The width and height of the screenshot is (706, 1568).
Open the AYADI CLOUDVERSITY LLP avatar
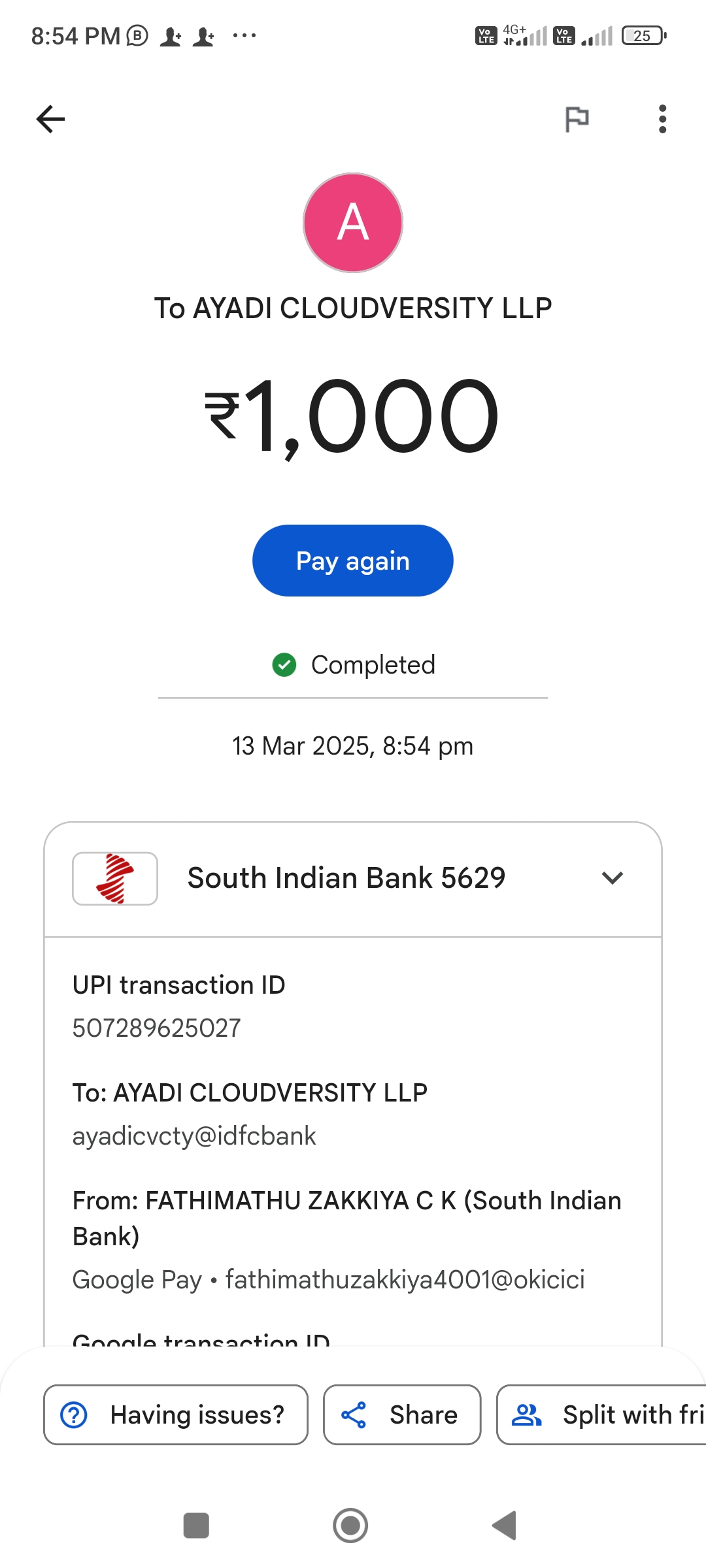pyautogui.click(x=353, y=223)
